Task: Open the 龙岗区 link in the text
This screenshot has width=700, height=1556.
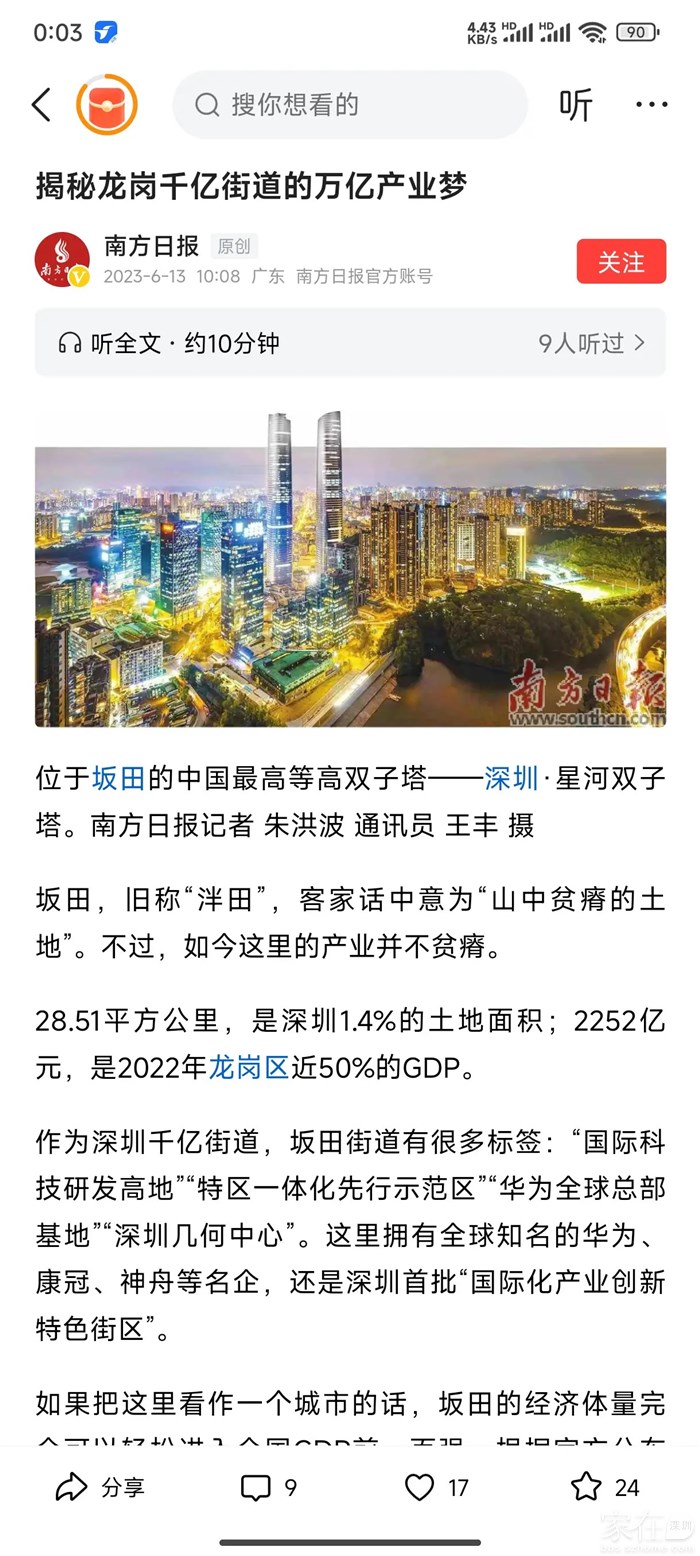Action: point(249,1068)
